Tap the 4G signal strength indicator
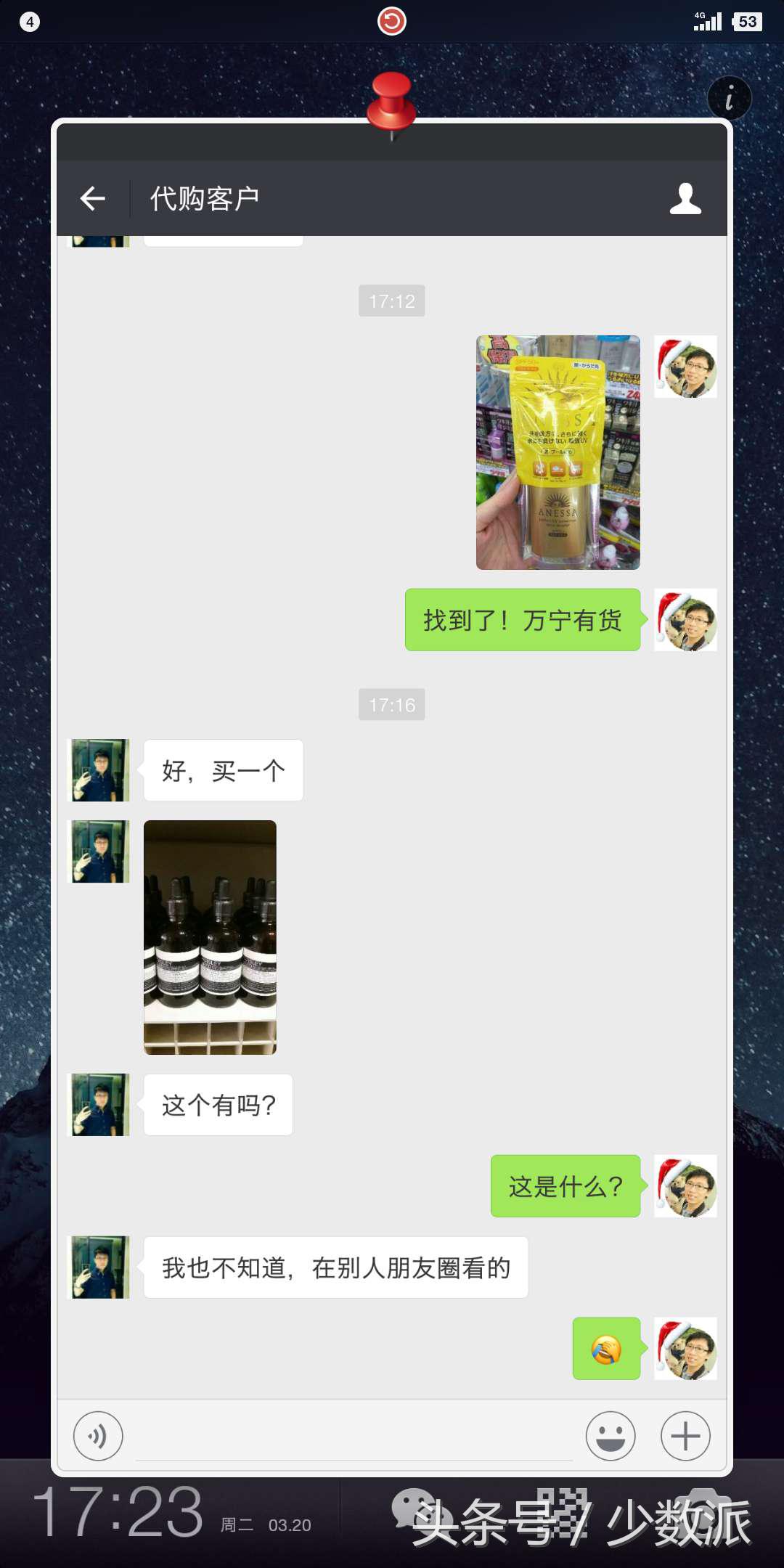The image size is (784, 1568). click(708, 22)
